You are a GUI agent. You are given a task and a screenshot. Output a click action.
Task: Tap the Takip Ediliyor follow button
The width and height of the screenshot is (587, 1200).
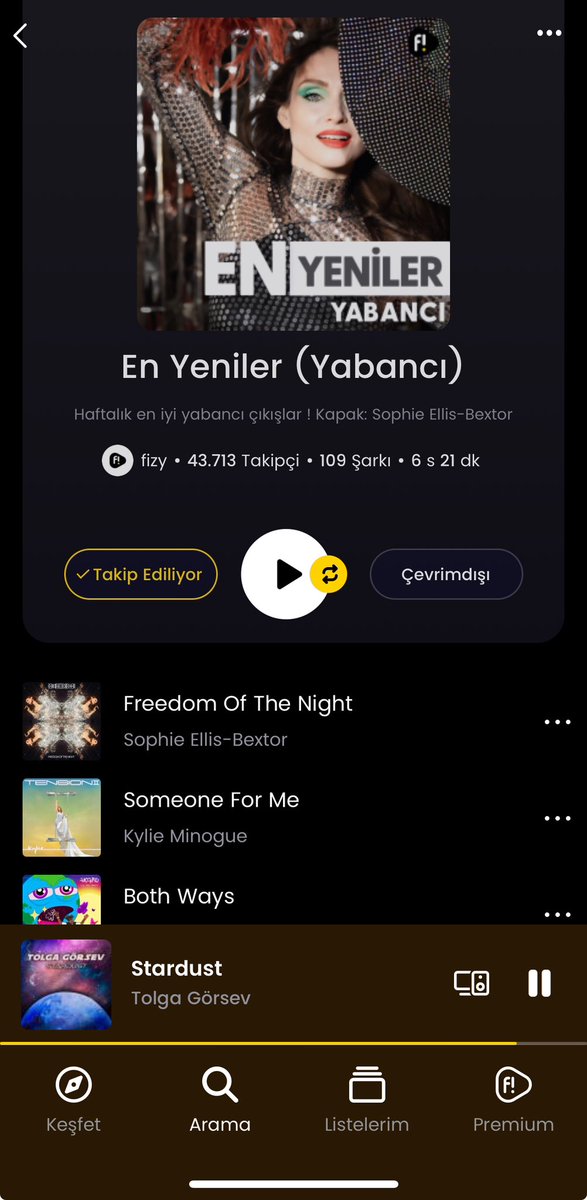(x=141, y=574)
